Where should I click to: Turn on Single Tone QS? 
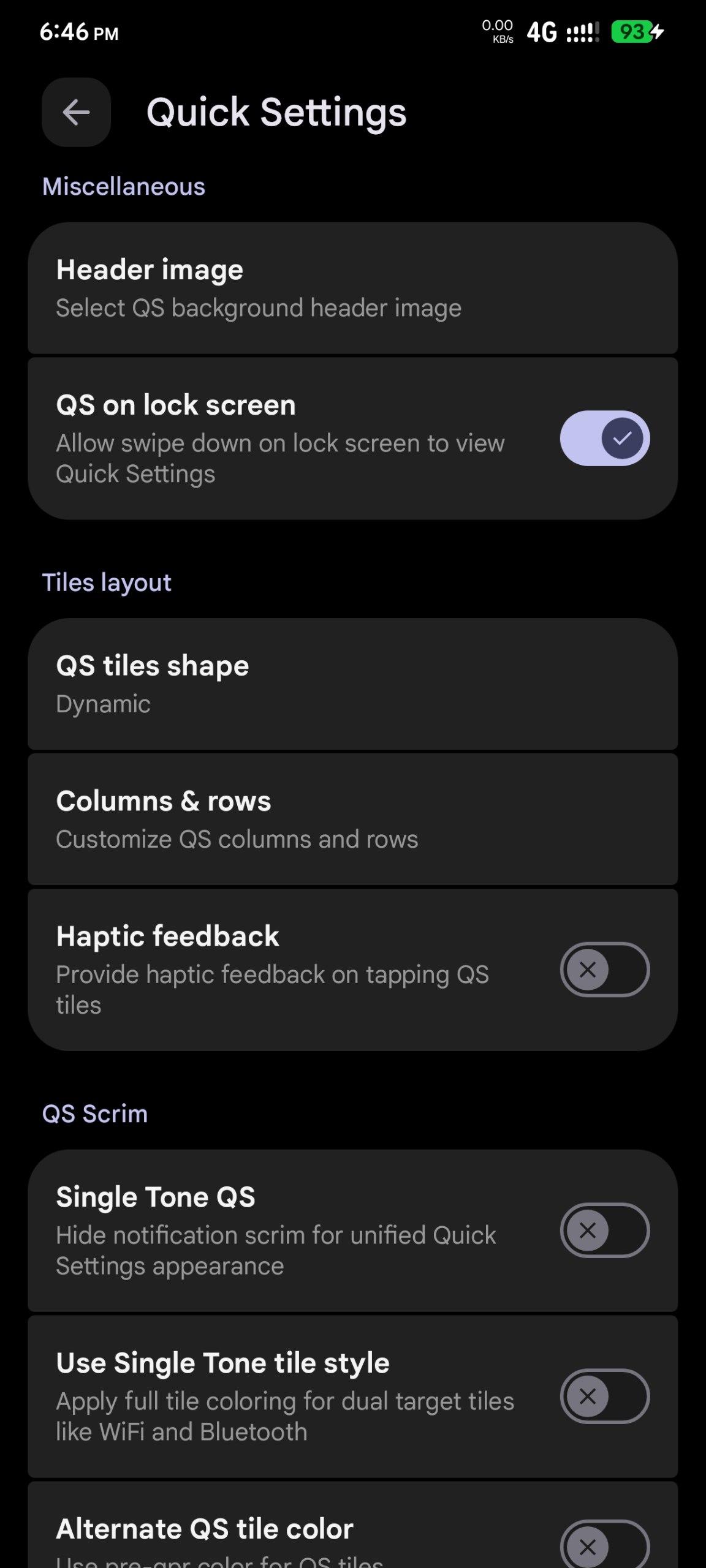pyautogui.click(x=604, y=1231)
